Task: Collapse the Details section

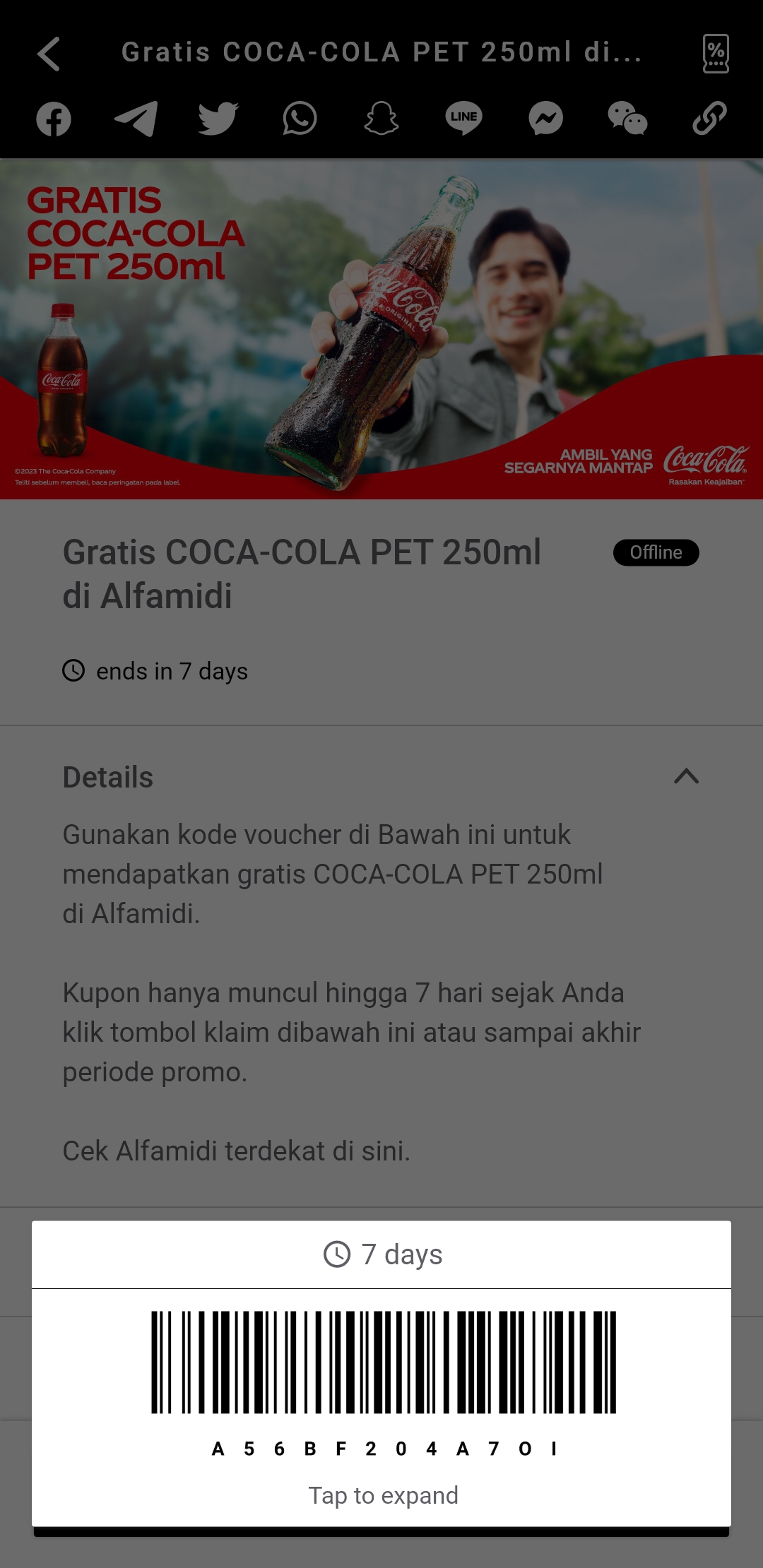Action: (x=686, y=777)
